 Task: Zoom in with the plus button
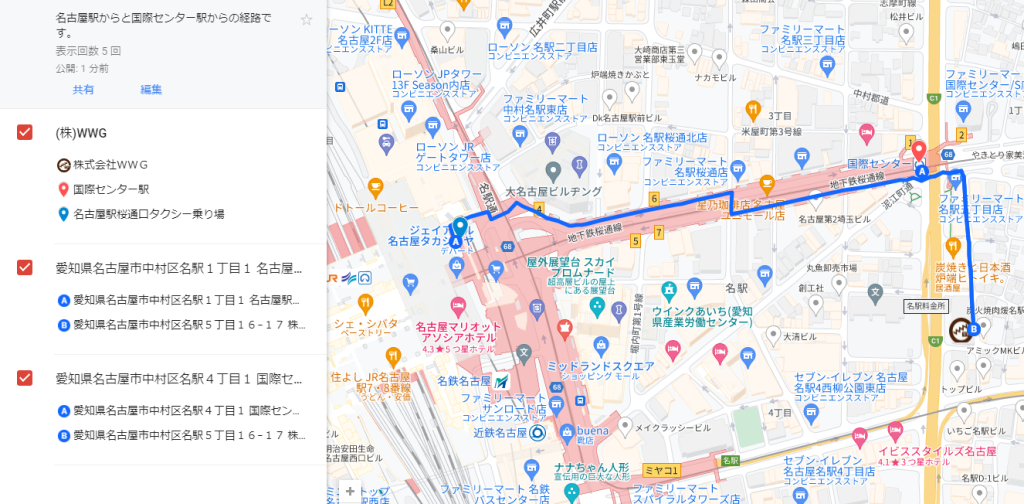(x=350, y=491)
